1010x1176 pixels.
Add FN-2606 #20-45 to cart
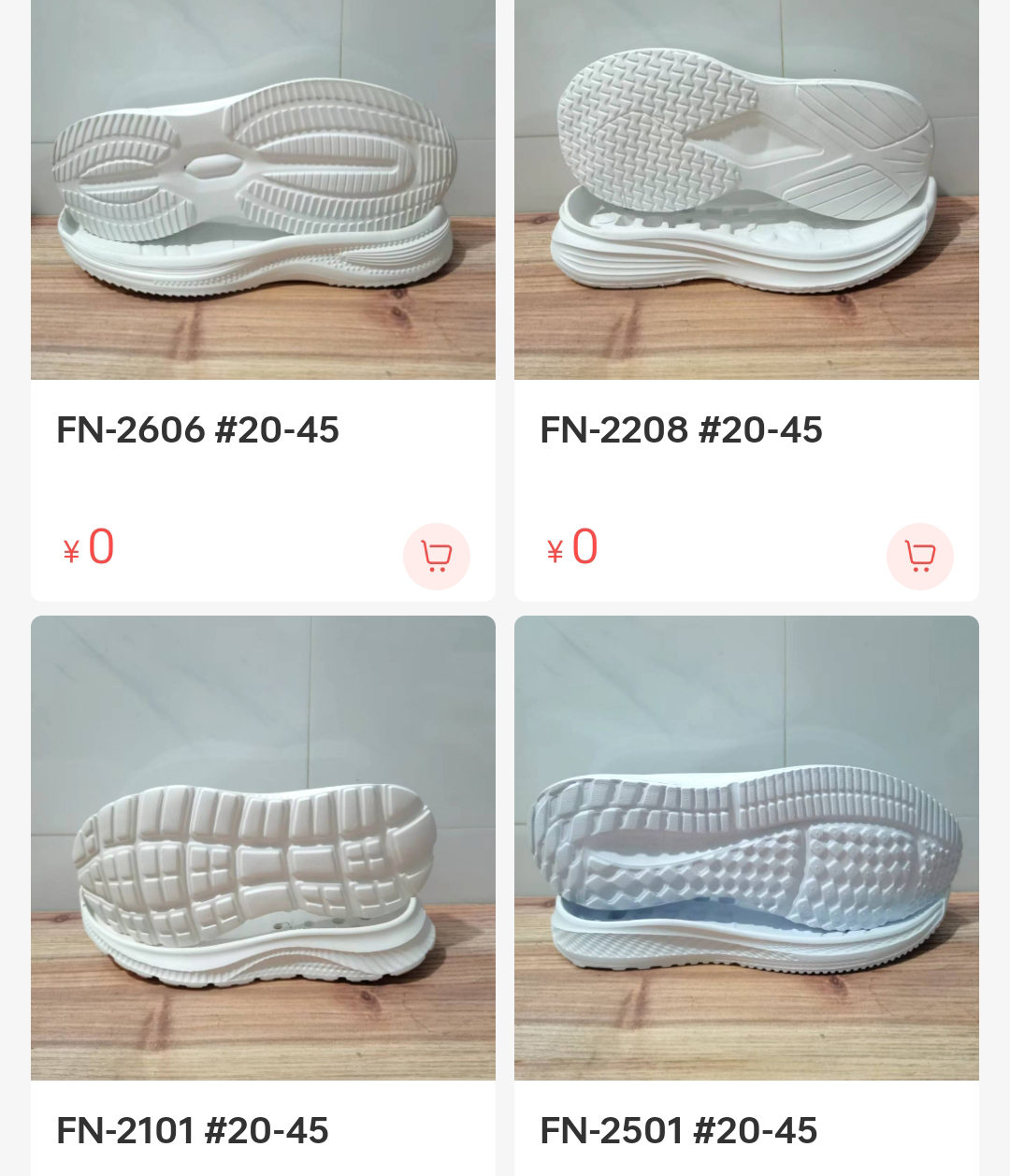pyautogui.click(x=436, y=557)
